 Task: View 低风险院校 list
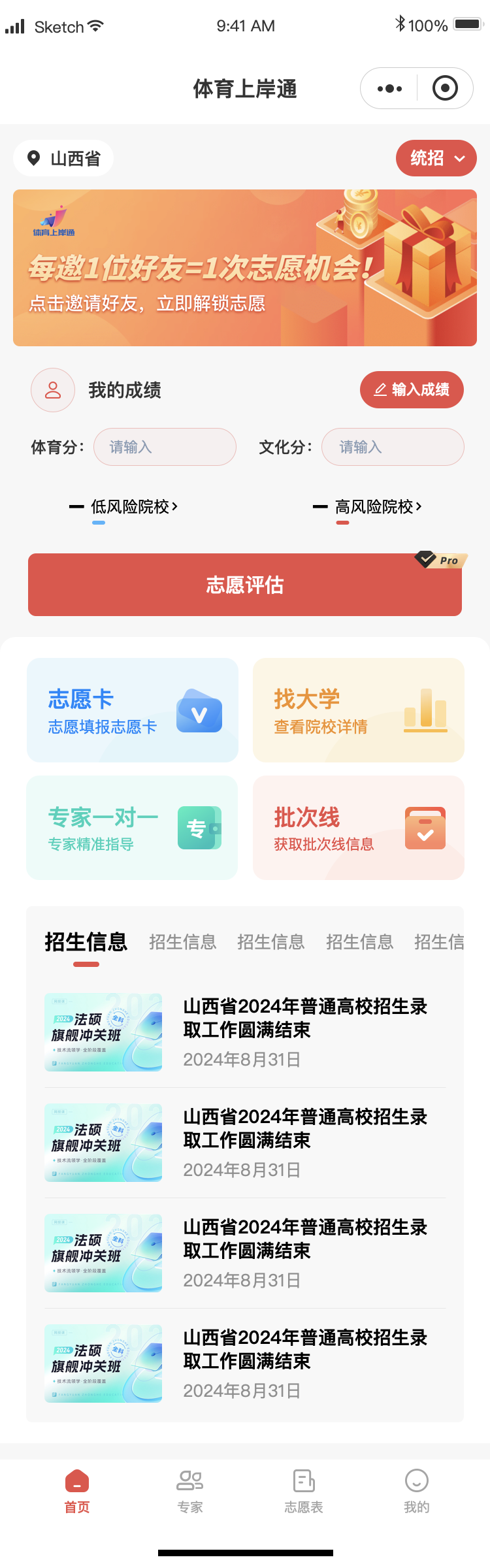point(133,507)
